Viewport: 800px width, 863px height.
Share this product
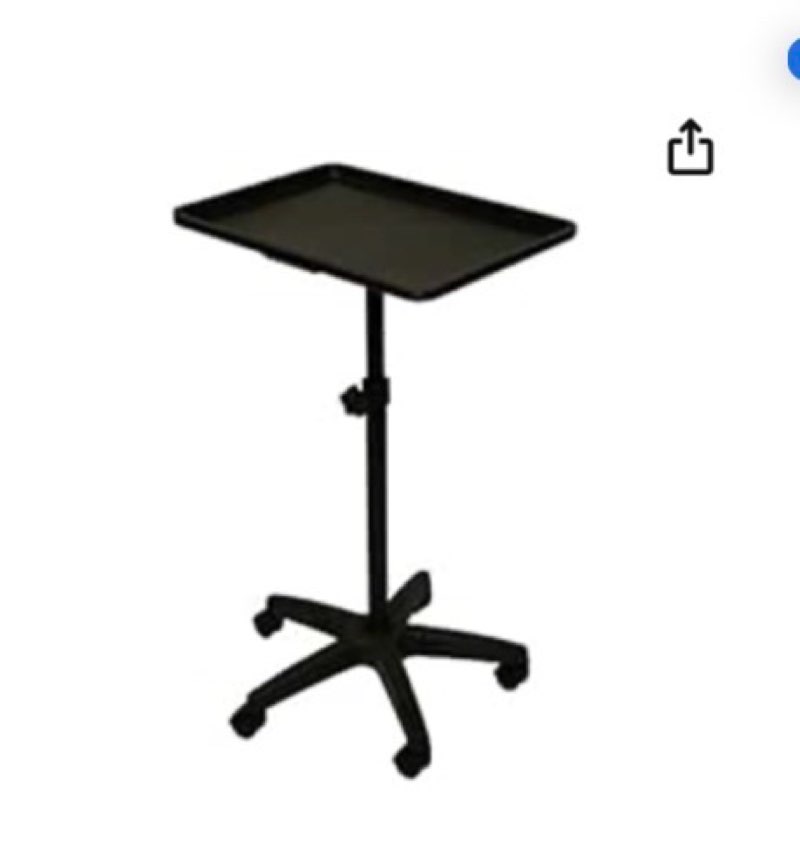(x=690, y=148)
